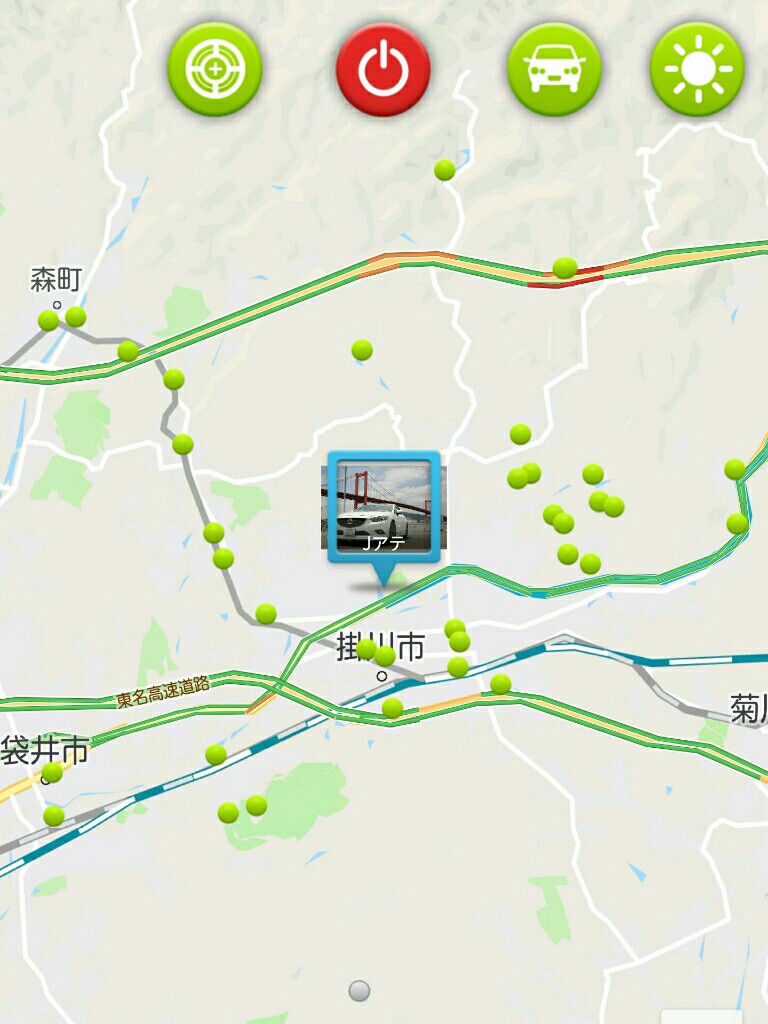Image resolution: width=768 pixels, height=1024 pixels.
Task: Open the green car button
Action: (x=554, y=70)
